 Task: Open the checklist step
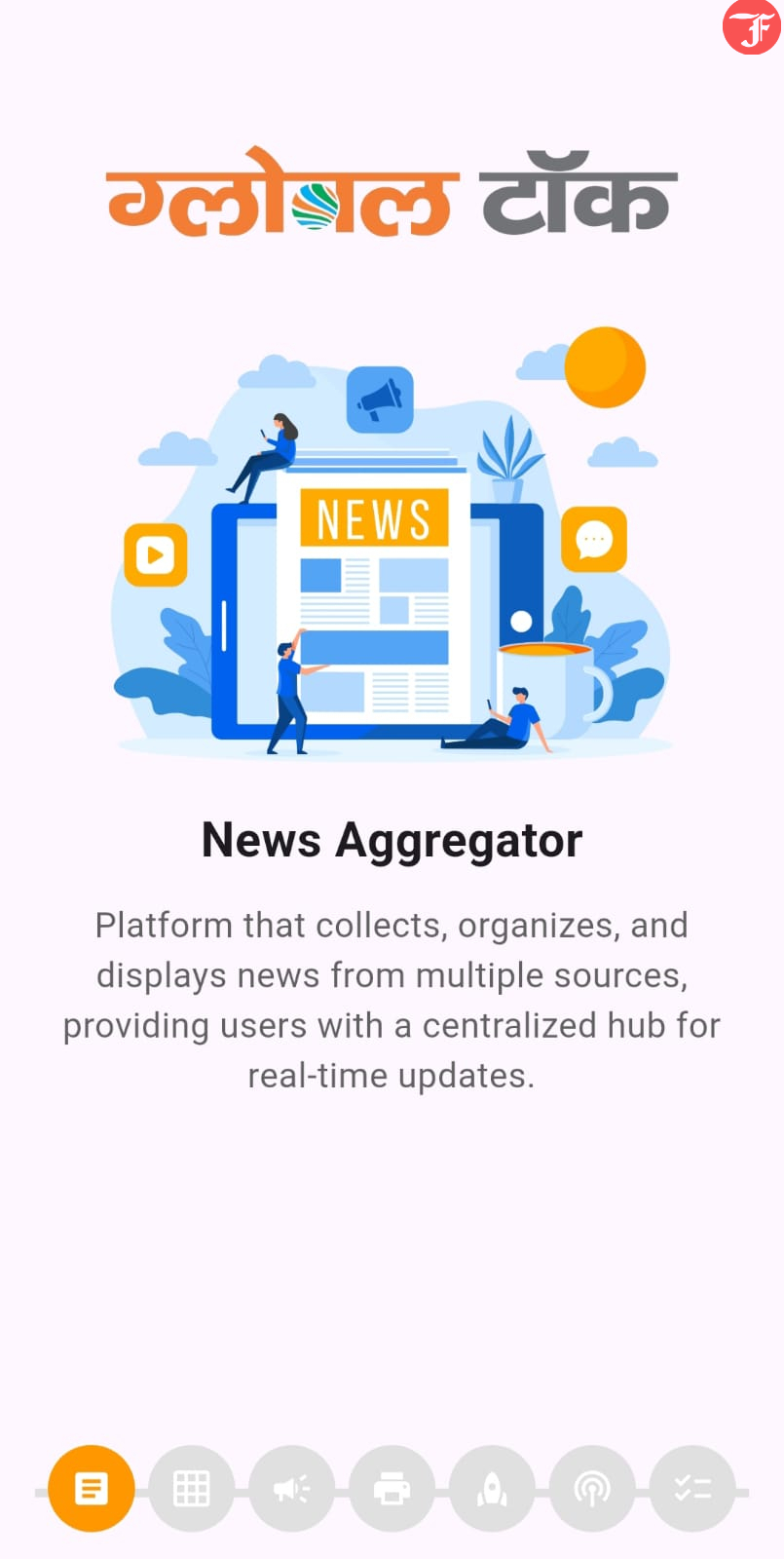692,1489
